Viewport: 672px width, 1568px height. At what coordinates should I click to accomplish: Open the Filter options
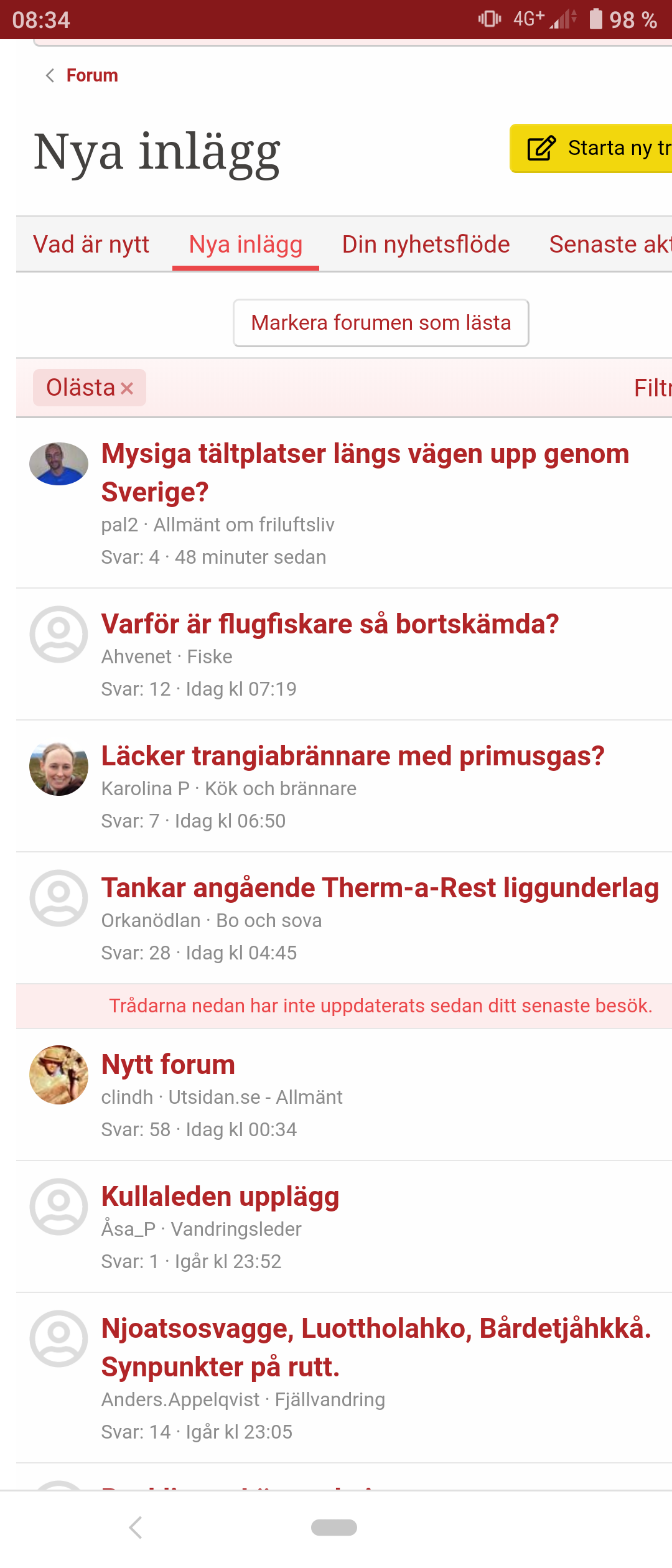pyautogui.click(x=652, y=388)
